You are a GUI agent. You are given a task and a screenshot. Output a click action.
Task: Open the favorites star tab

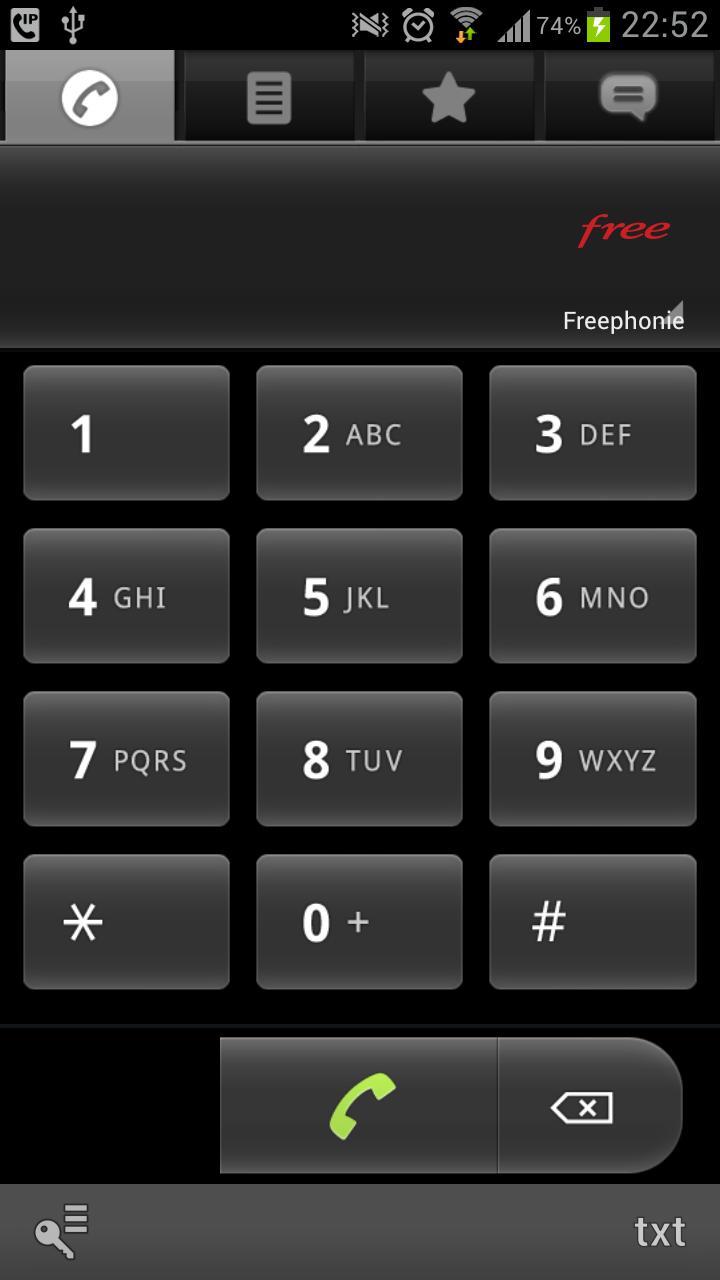448,98
